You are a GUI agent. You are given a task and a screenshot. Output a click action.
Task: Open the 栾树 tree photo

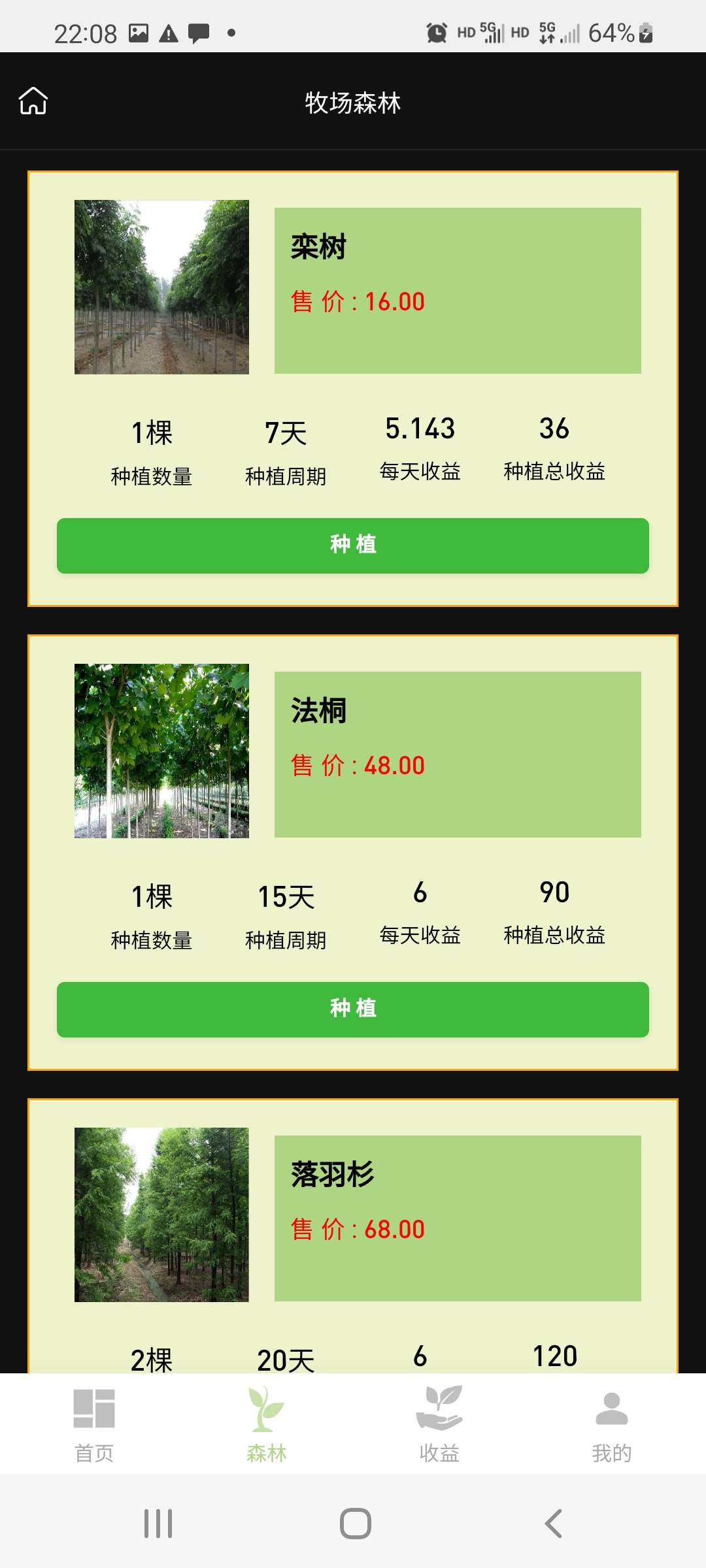(x=161, y=287)
